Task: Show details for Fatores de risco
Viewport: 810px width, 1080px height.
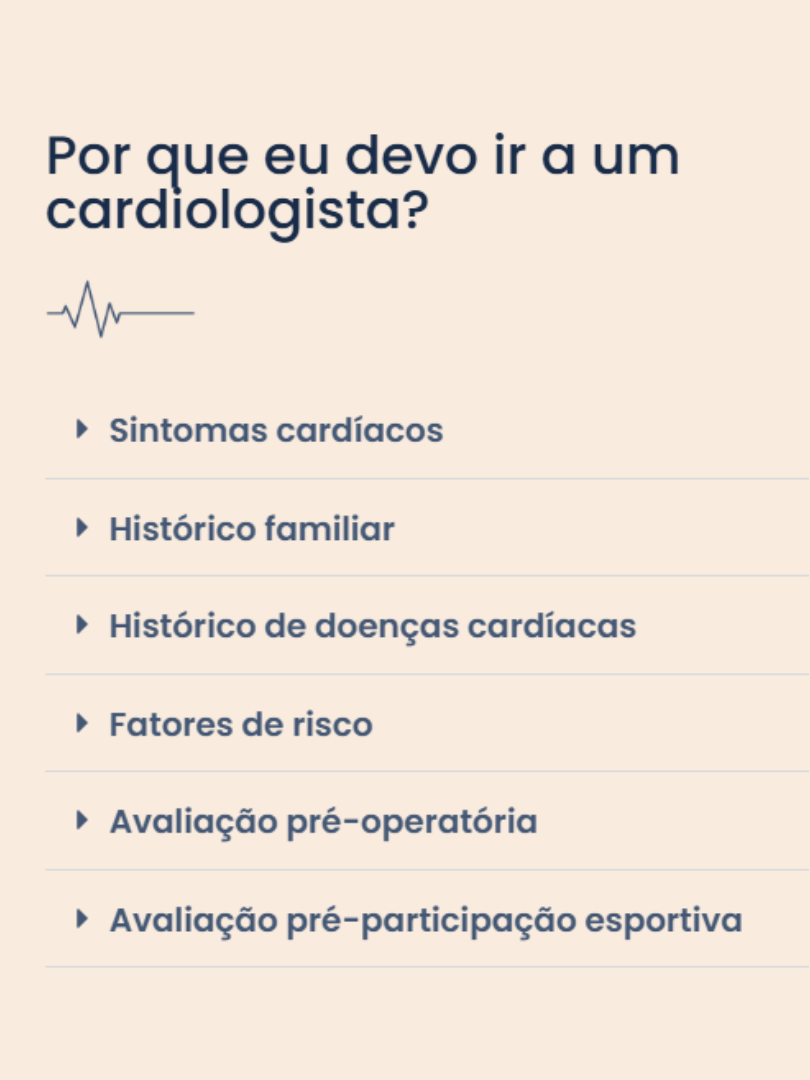Action: pyautogui.click(x=240, y=724)
